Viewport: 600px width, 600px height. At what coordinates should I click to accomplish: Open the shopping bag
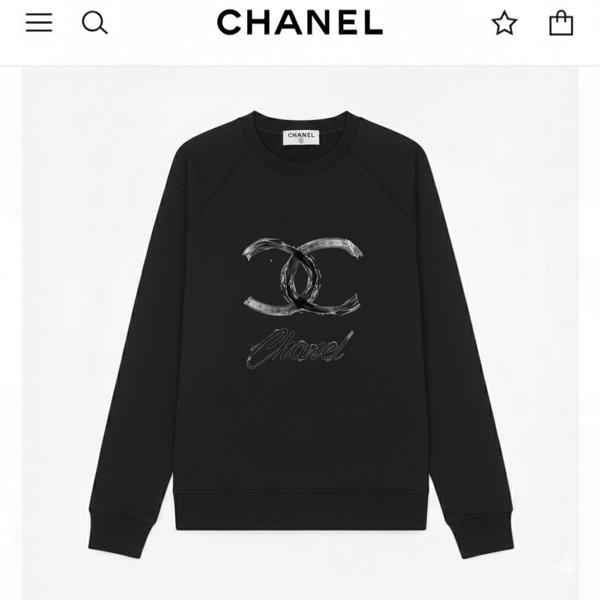coord(561,22)
